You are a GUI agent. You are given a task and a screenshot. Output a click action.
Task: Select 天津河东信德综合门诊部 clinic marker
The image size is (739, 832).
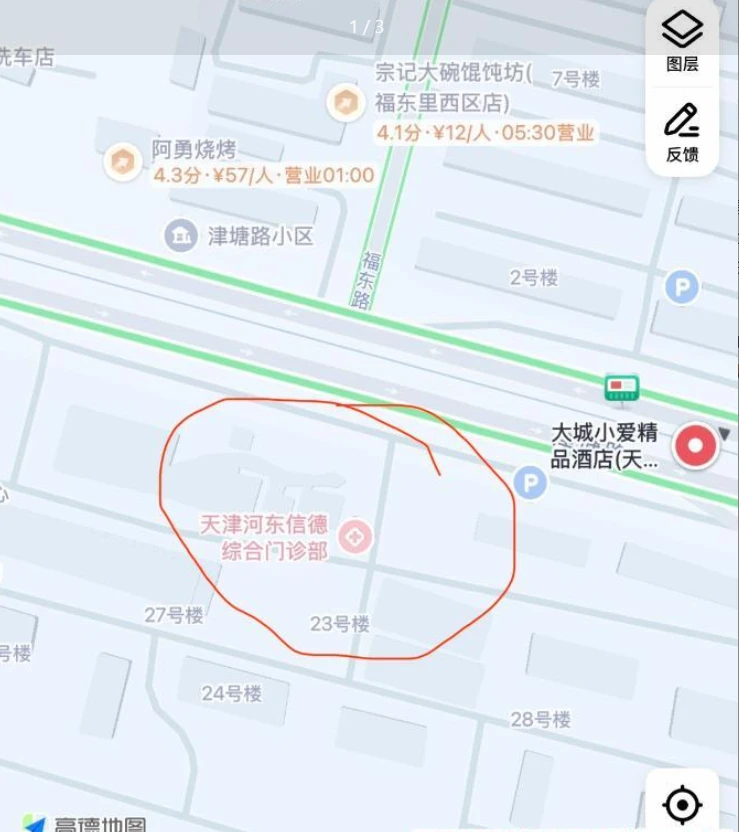point(353,537)
